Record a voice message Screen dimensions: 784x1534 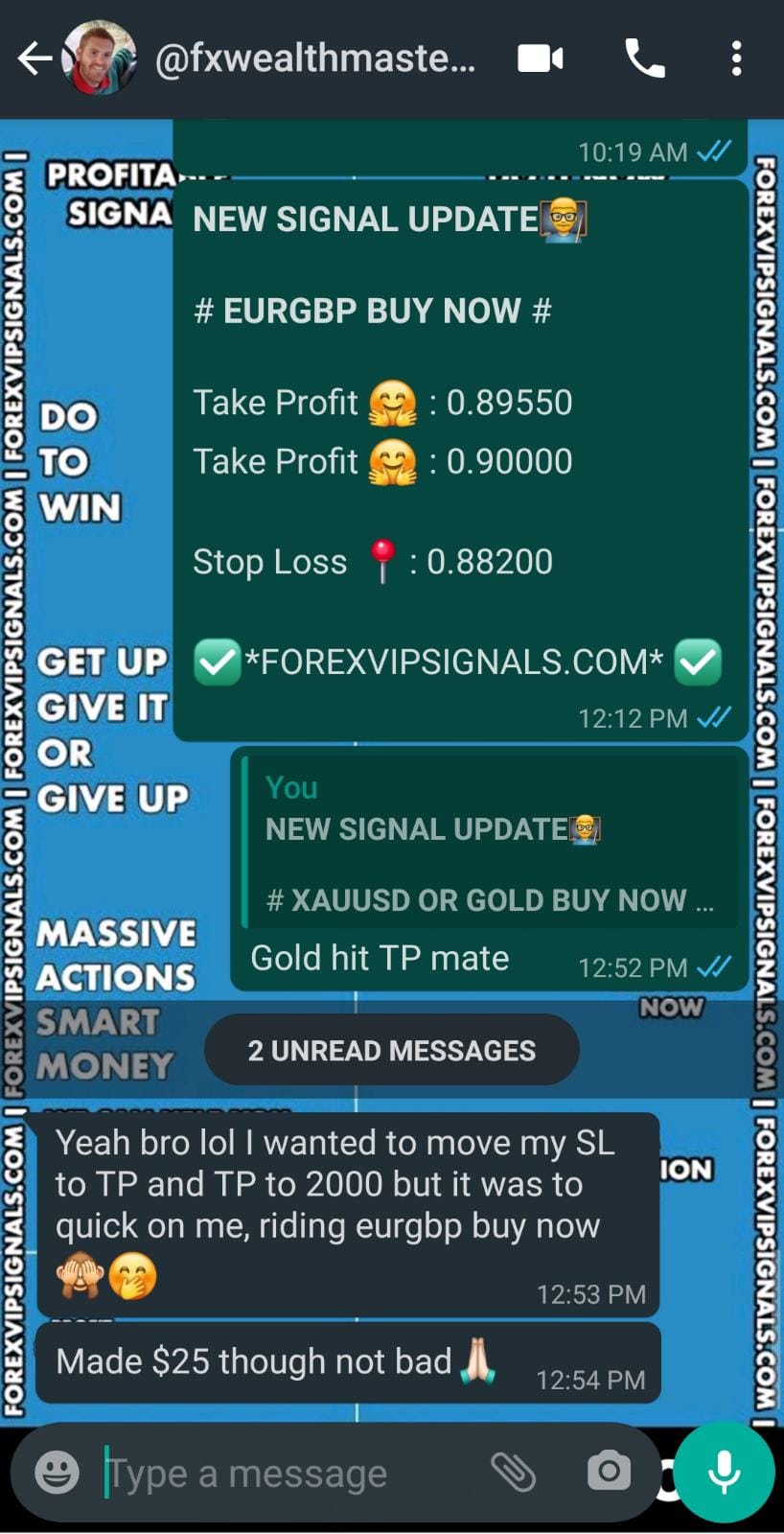tap(725, 1471)
